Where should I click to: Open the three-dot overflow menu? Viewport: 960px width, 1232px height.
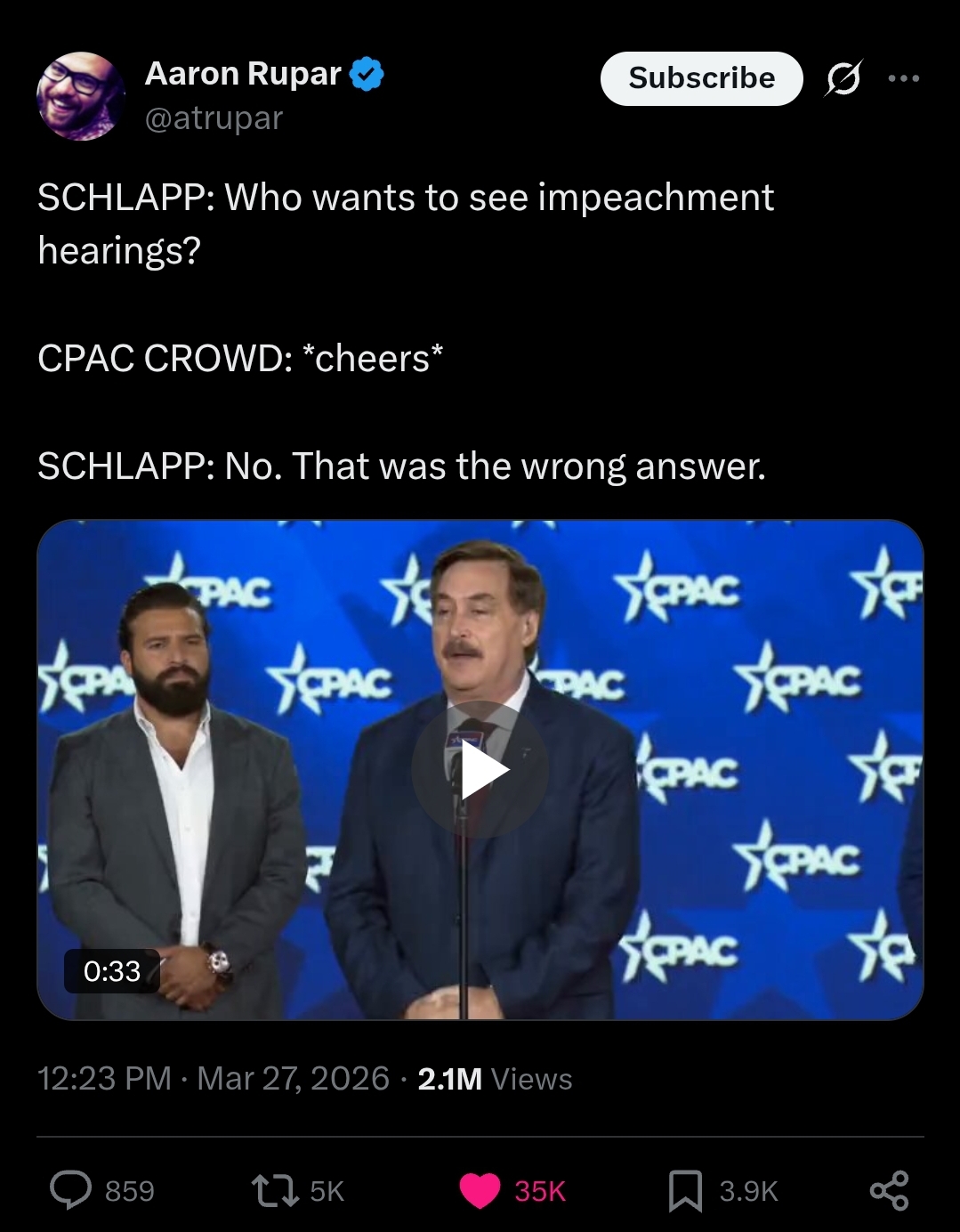click(x=904, y=78)
